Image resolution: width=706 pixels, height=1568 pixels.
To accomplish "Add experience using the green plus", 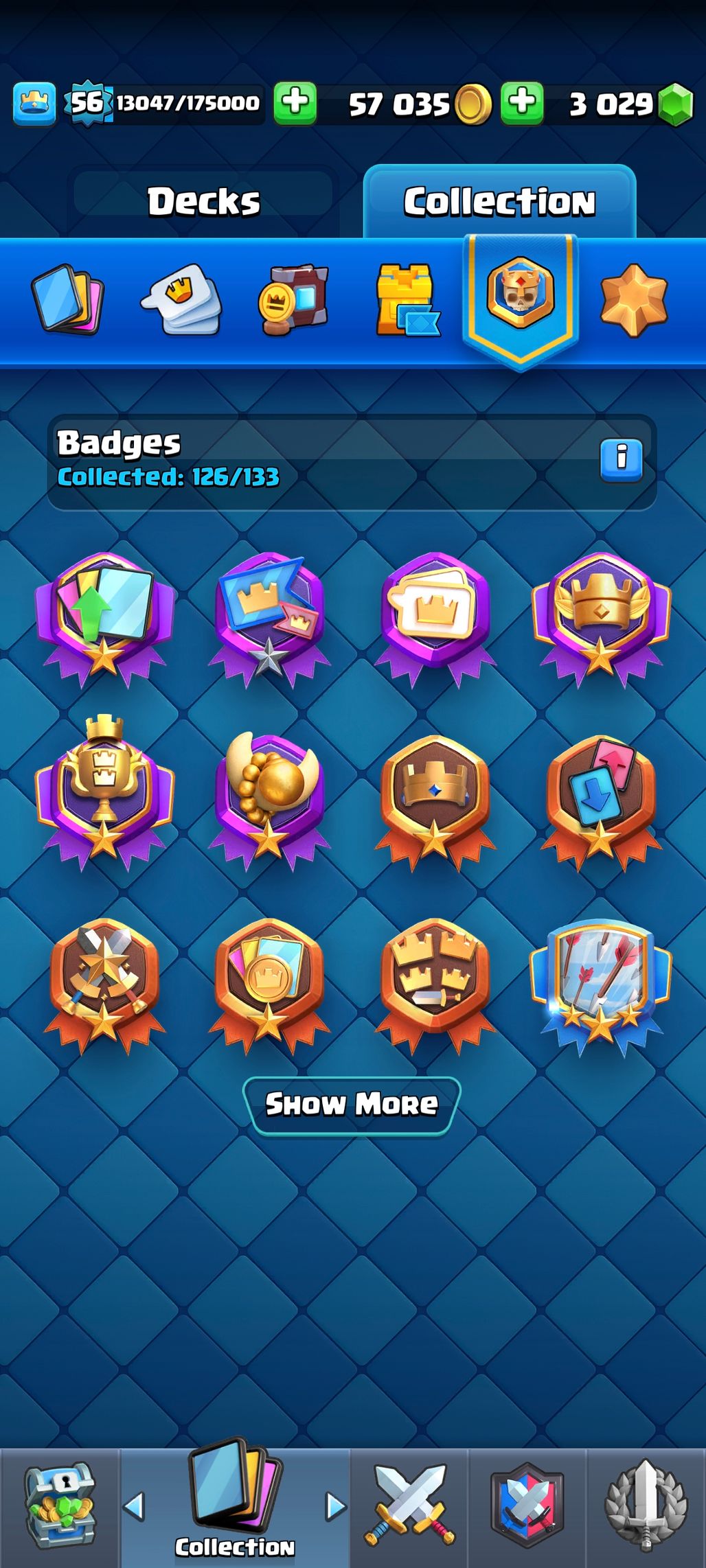I will point(295,104).
